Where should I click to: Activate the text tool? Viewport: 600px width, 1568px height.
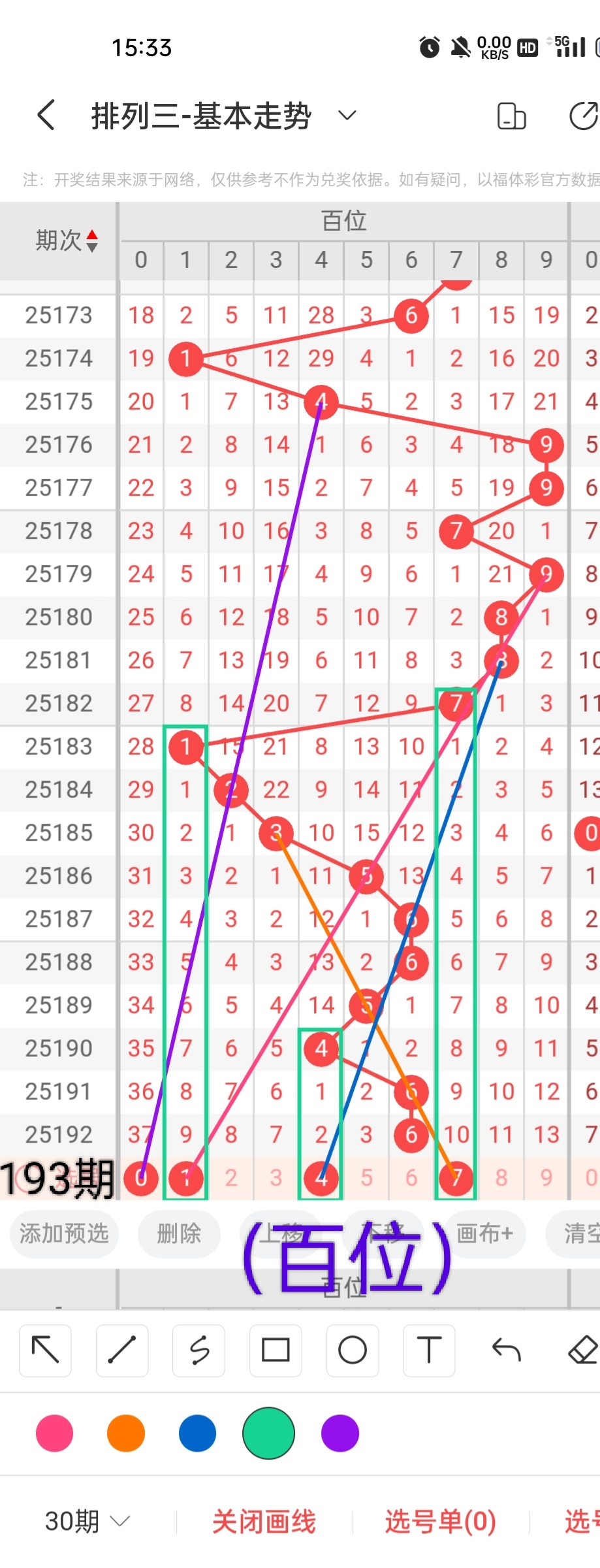(429, 1350)
